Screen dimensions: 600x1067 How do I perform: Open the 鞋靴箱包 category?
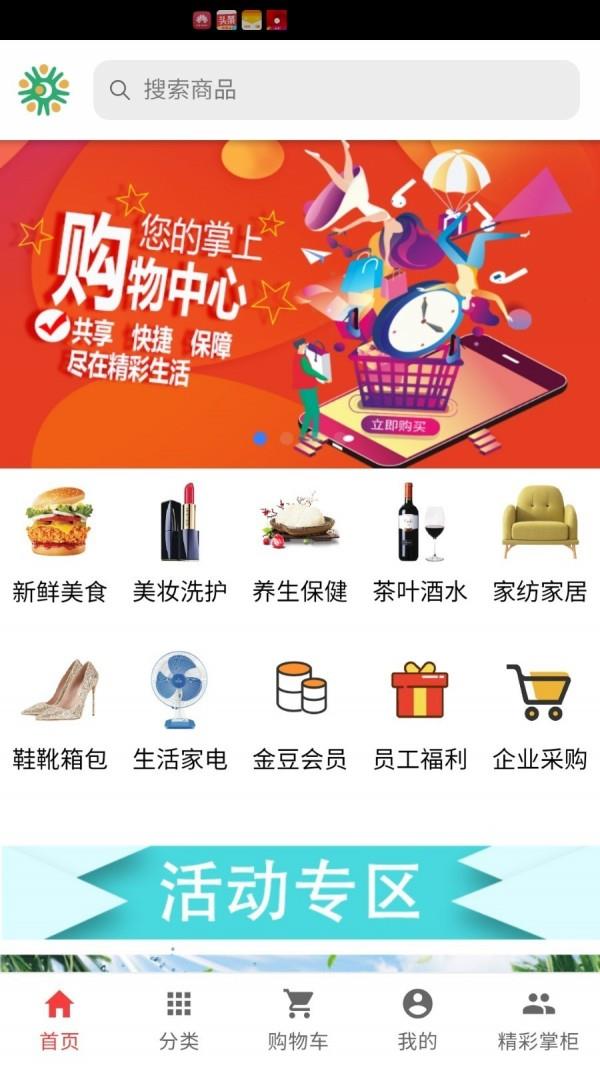point(59,712)
